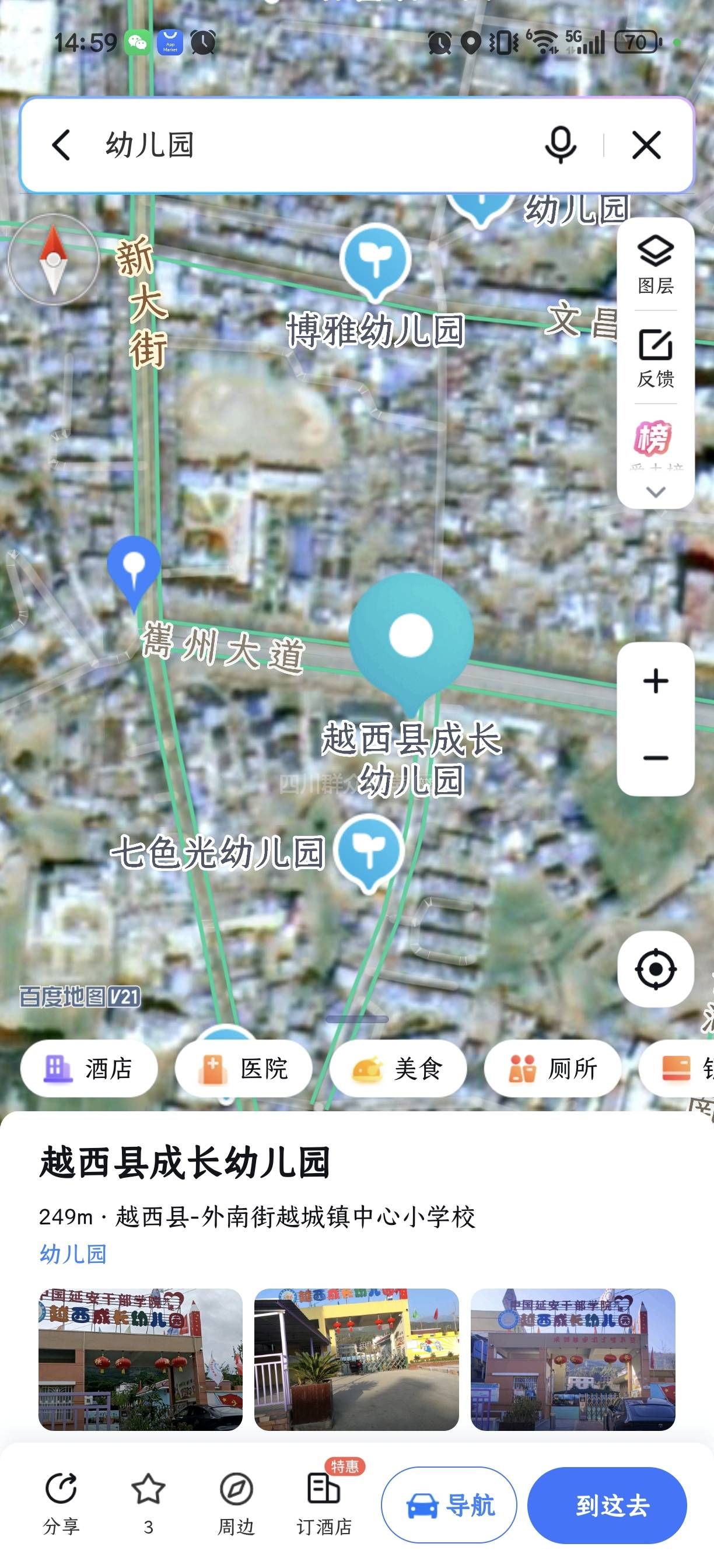Screen dimensions: 714x1568
Task: Recenter the map on my location
Action: [x=656, y=968]
